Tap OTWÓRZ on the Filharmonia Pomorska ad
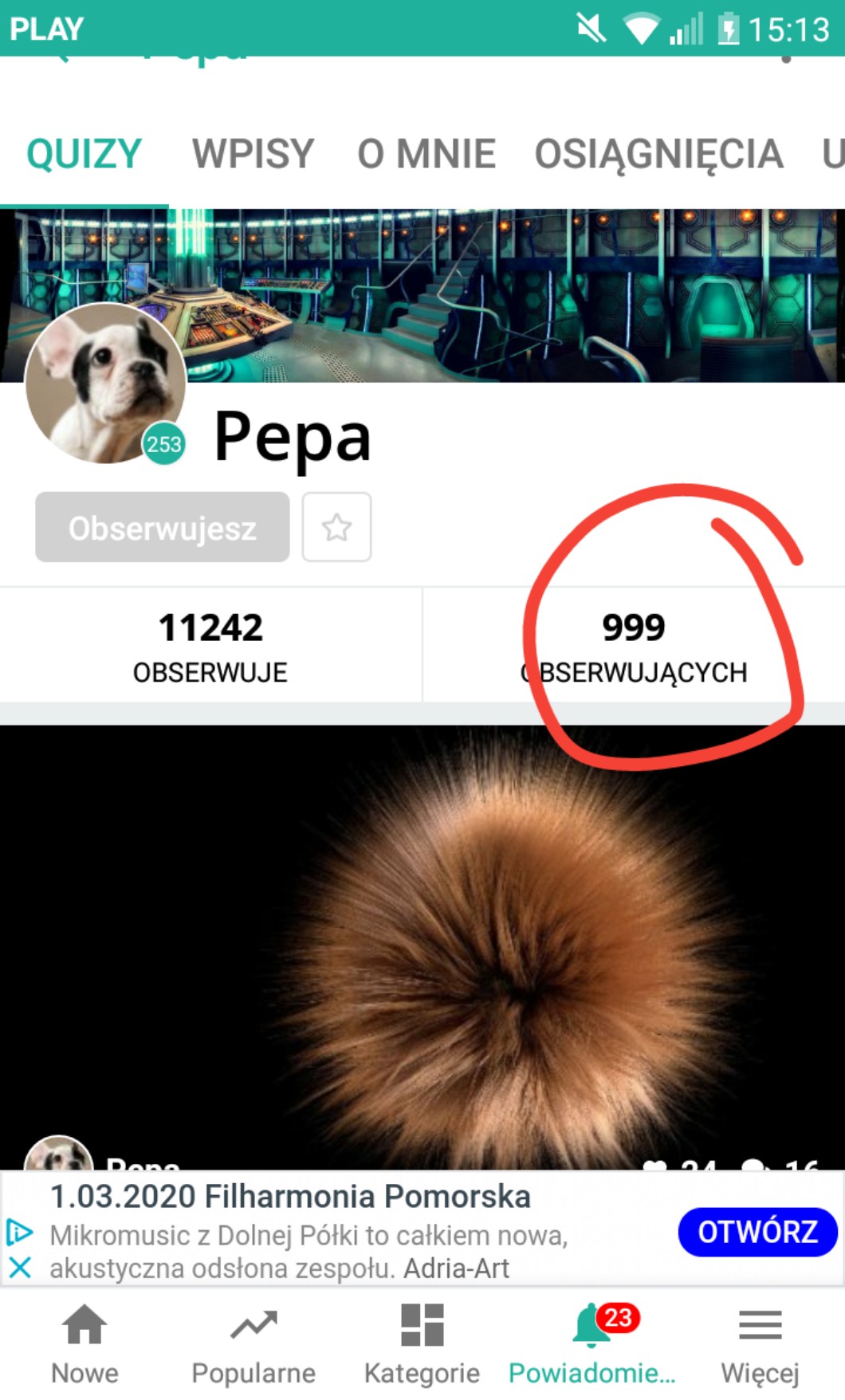845x1400 pixels. 757,1232
